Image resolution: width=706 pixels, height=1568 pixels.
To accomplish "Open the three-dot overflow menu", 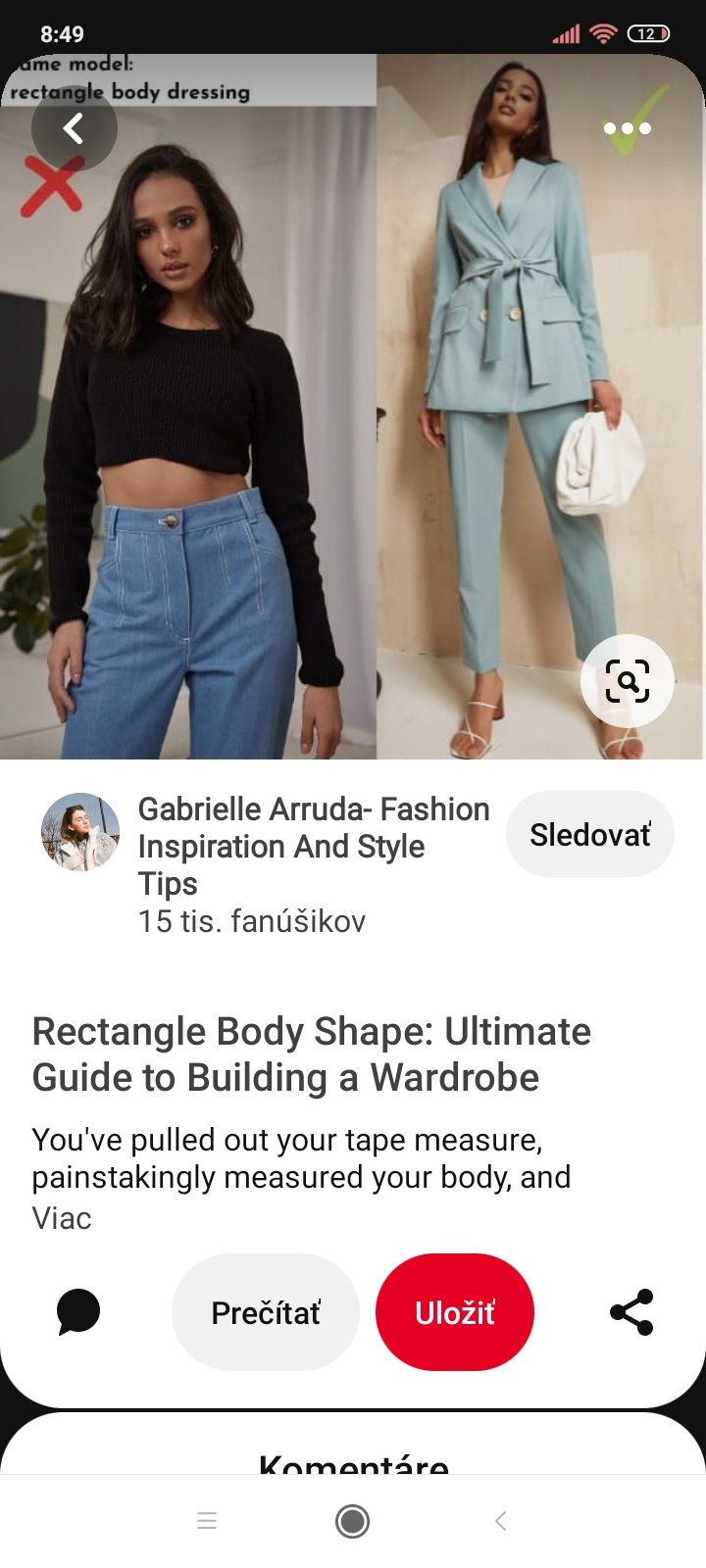I will tap(628, 128).
